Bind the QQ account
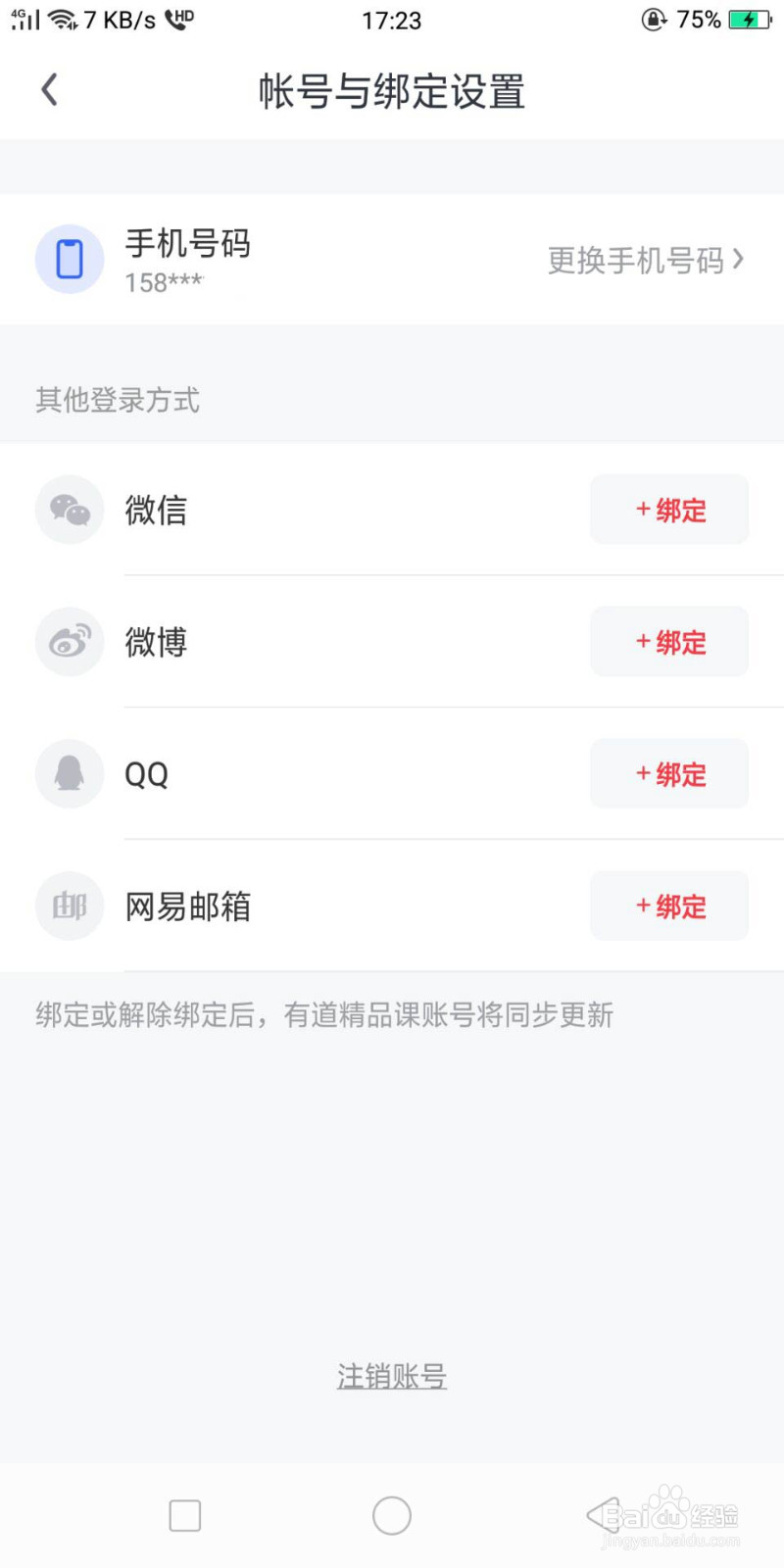The image size is (784, 1568). click(669, 774)
